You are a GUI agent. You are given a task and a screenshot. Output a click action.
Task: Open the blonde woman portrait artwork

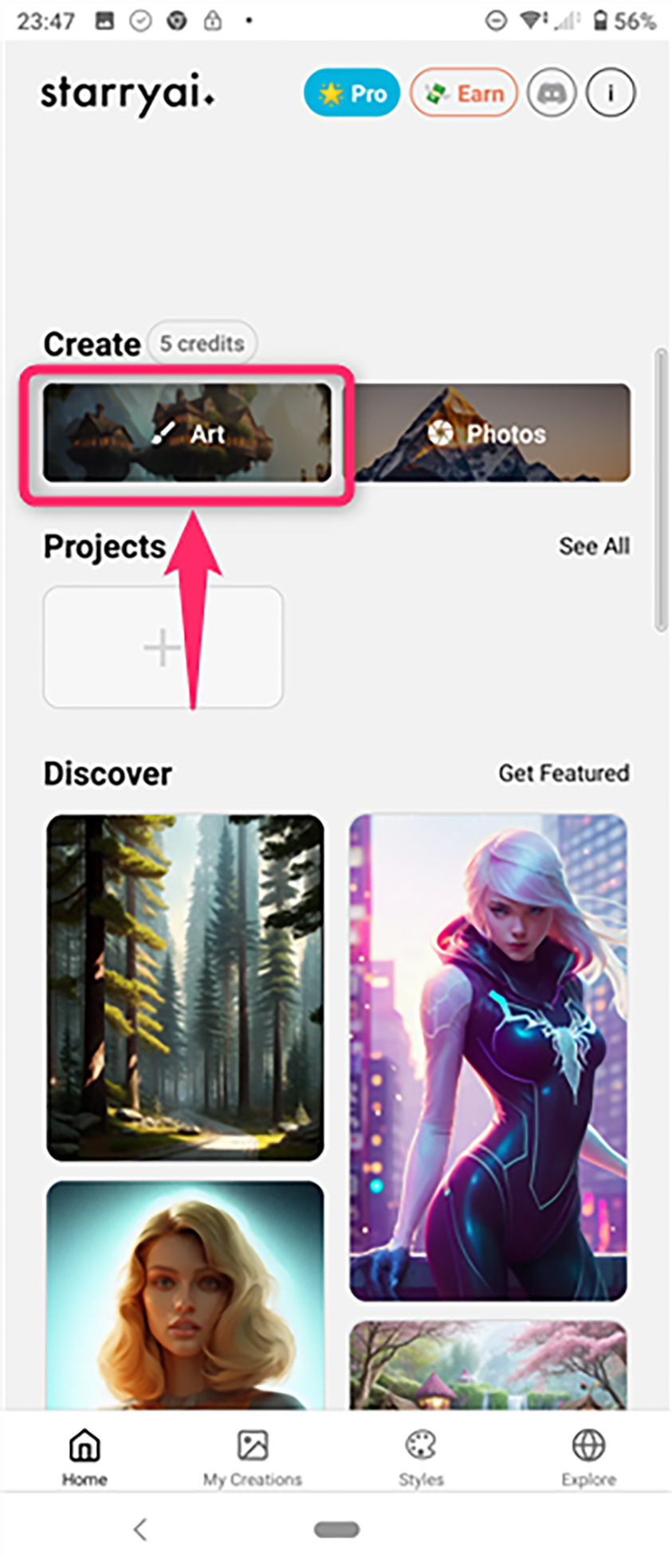(185, 1295)
